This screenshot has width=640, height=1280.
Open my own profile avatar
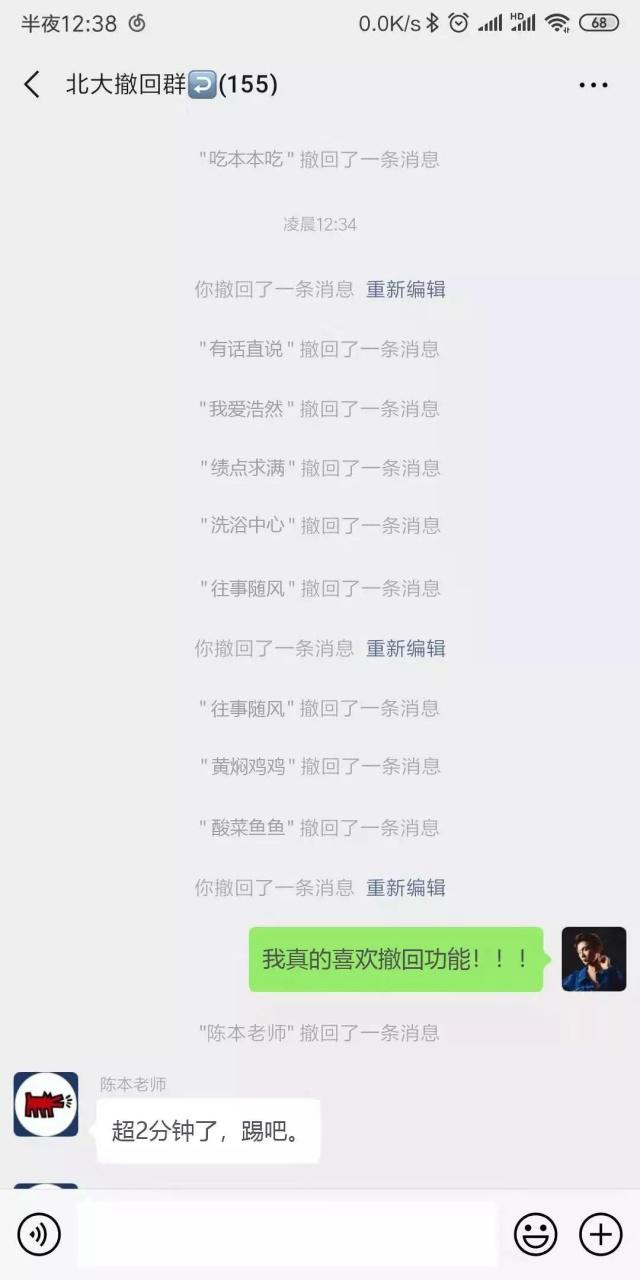(593, 959)
